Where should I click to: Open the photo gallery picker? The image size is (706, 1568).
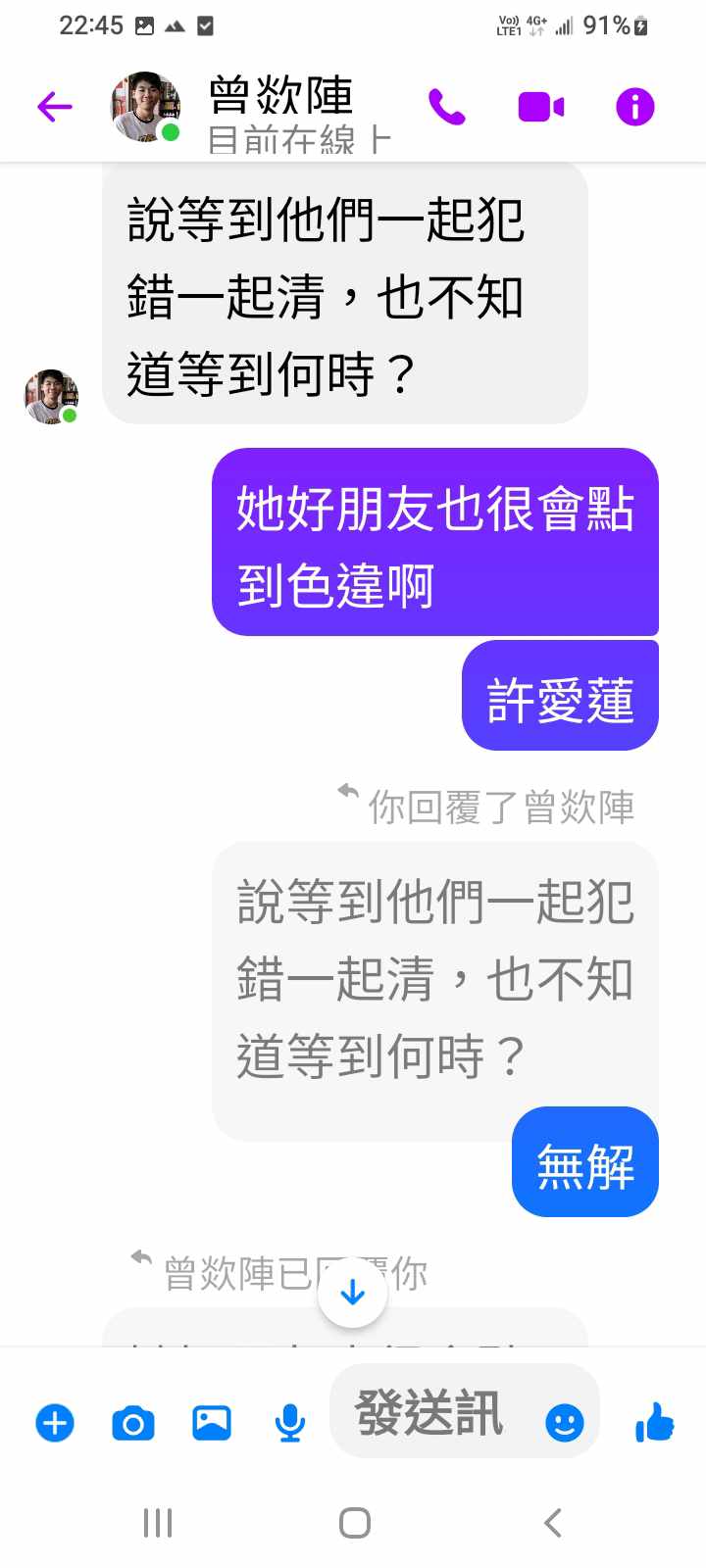click(x=212, y=1422)
